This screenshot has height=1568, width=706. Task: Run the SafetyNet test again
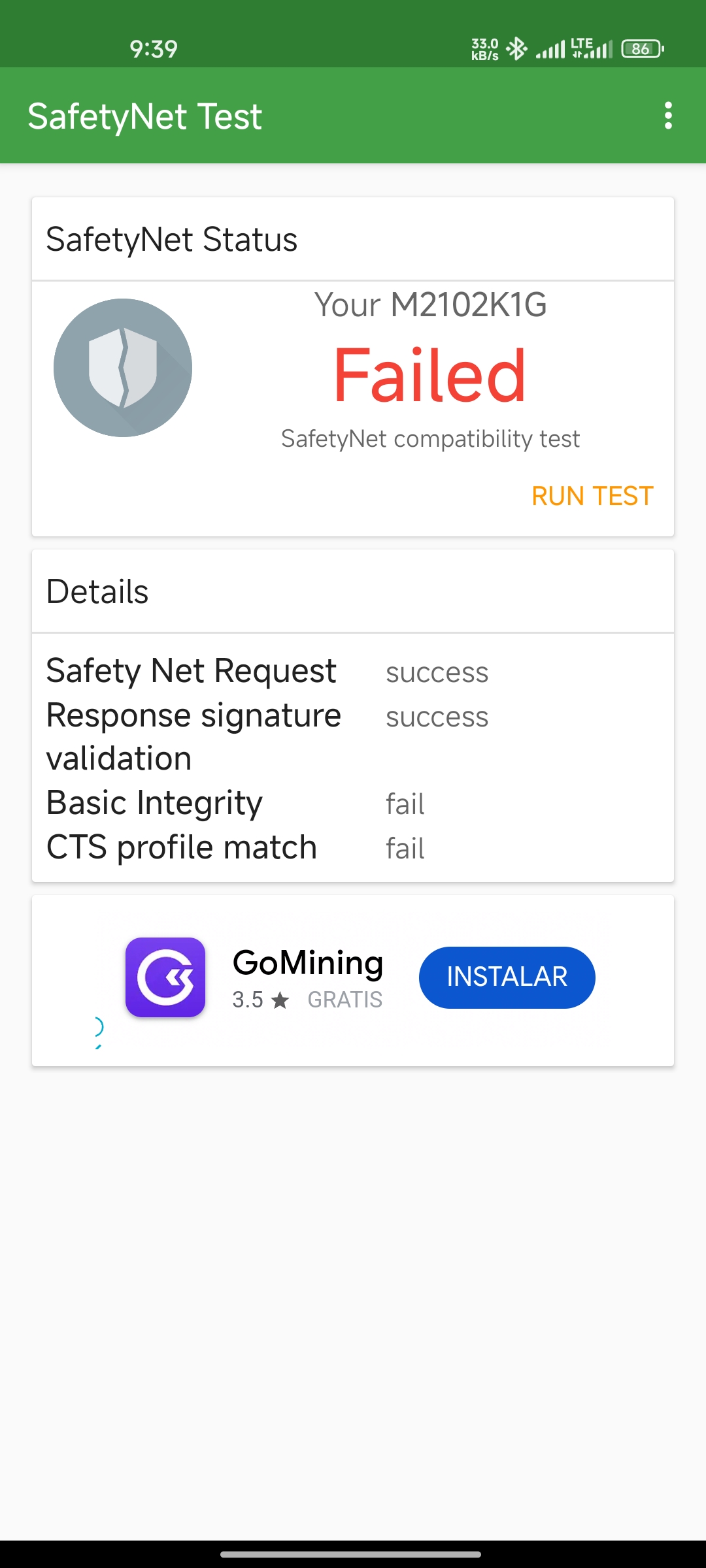pos(592,496)
